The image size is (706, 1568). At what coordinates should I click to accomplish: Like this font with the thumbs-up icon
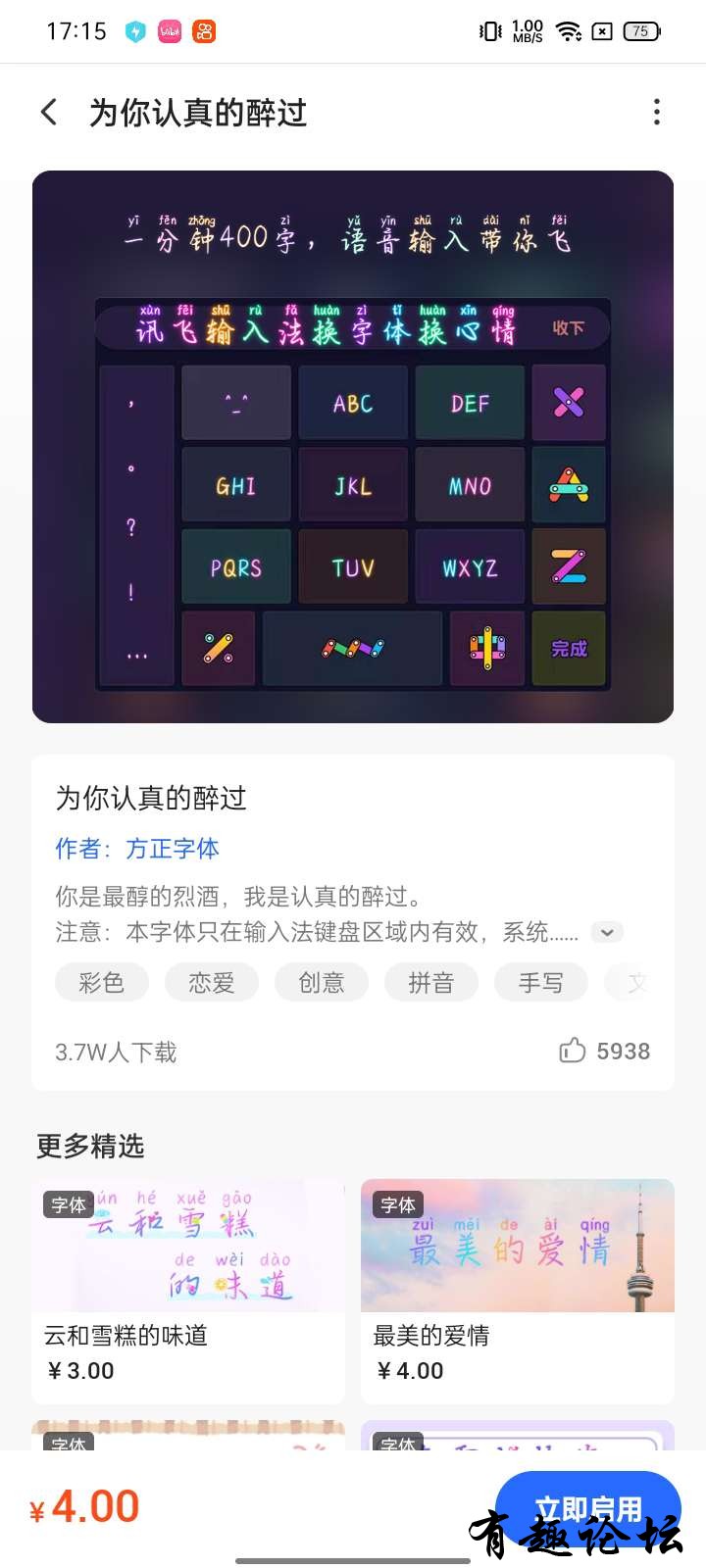coord(573,1052)
